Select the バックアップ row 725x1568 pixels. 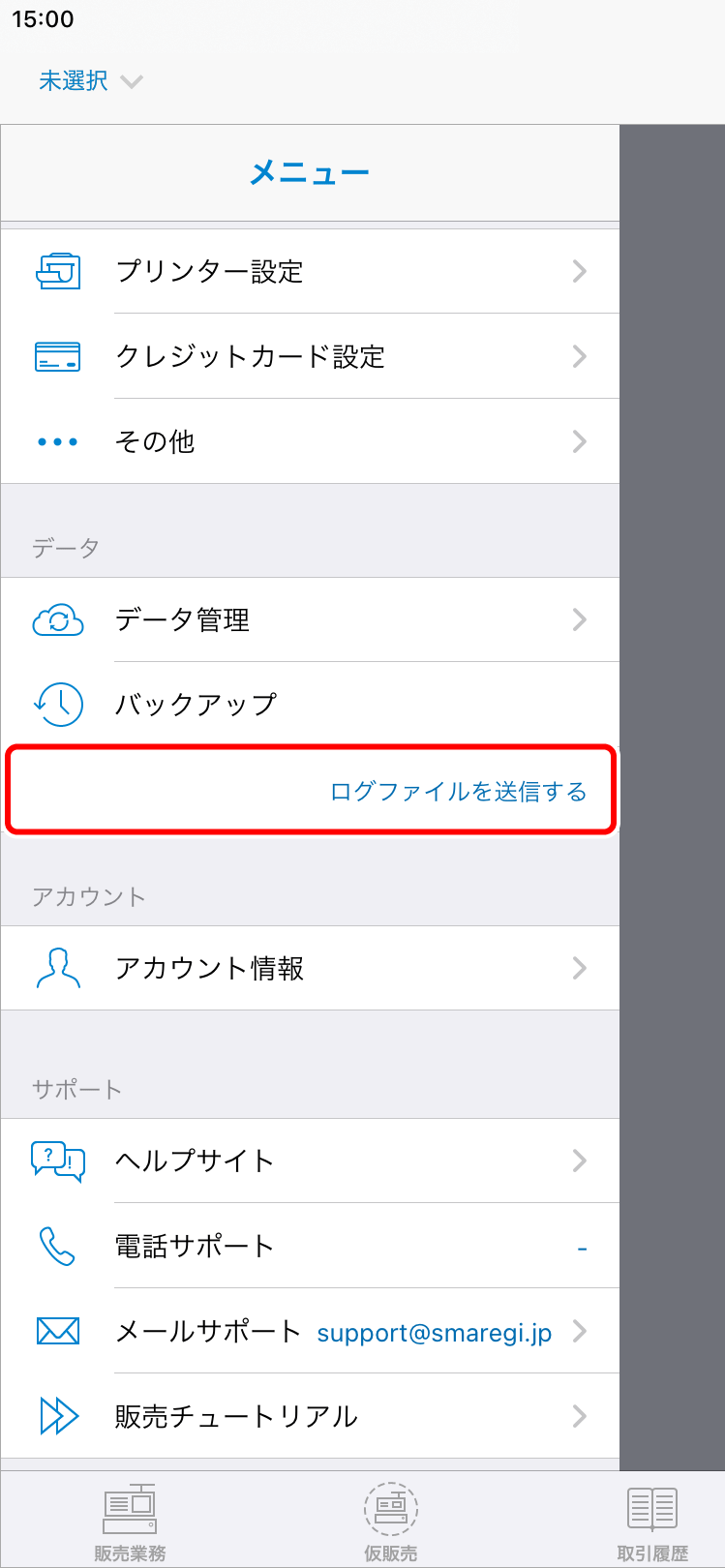310,705
